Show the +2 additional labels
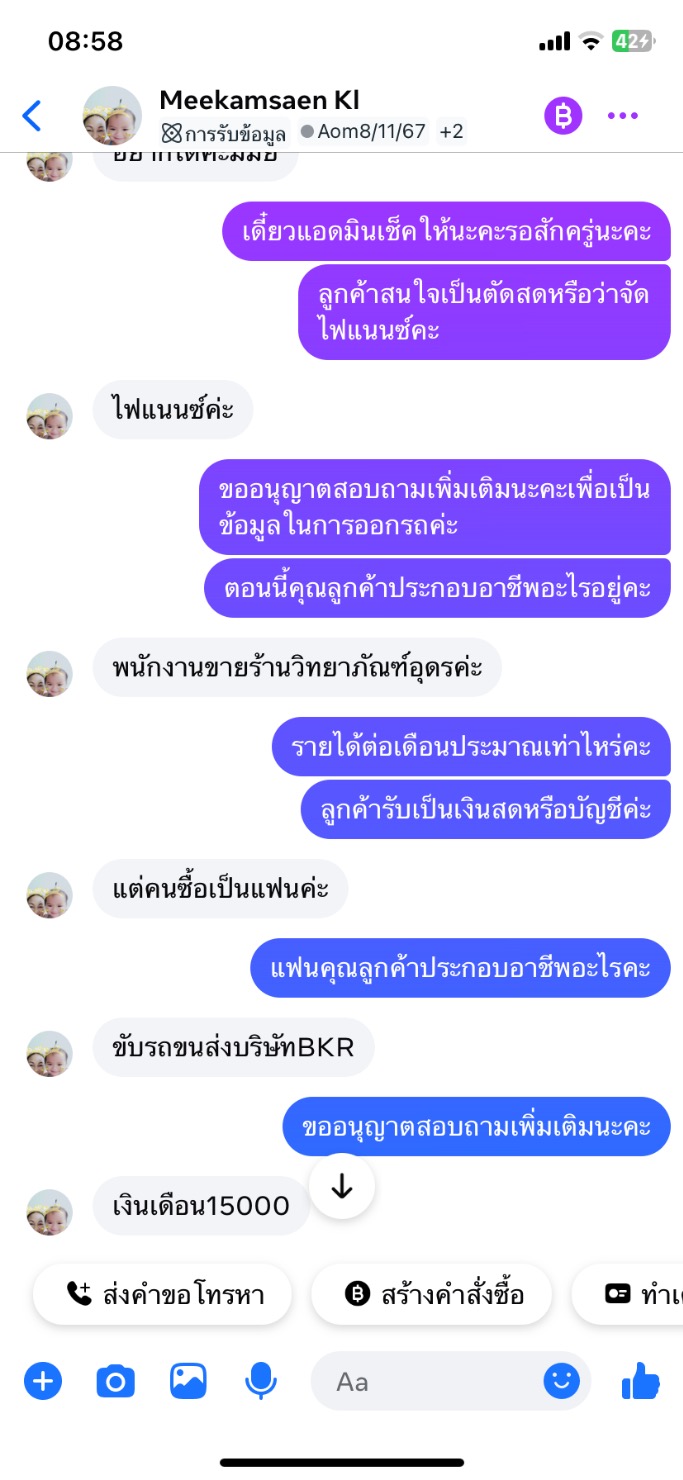 (x=452, y=132)
